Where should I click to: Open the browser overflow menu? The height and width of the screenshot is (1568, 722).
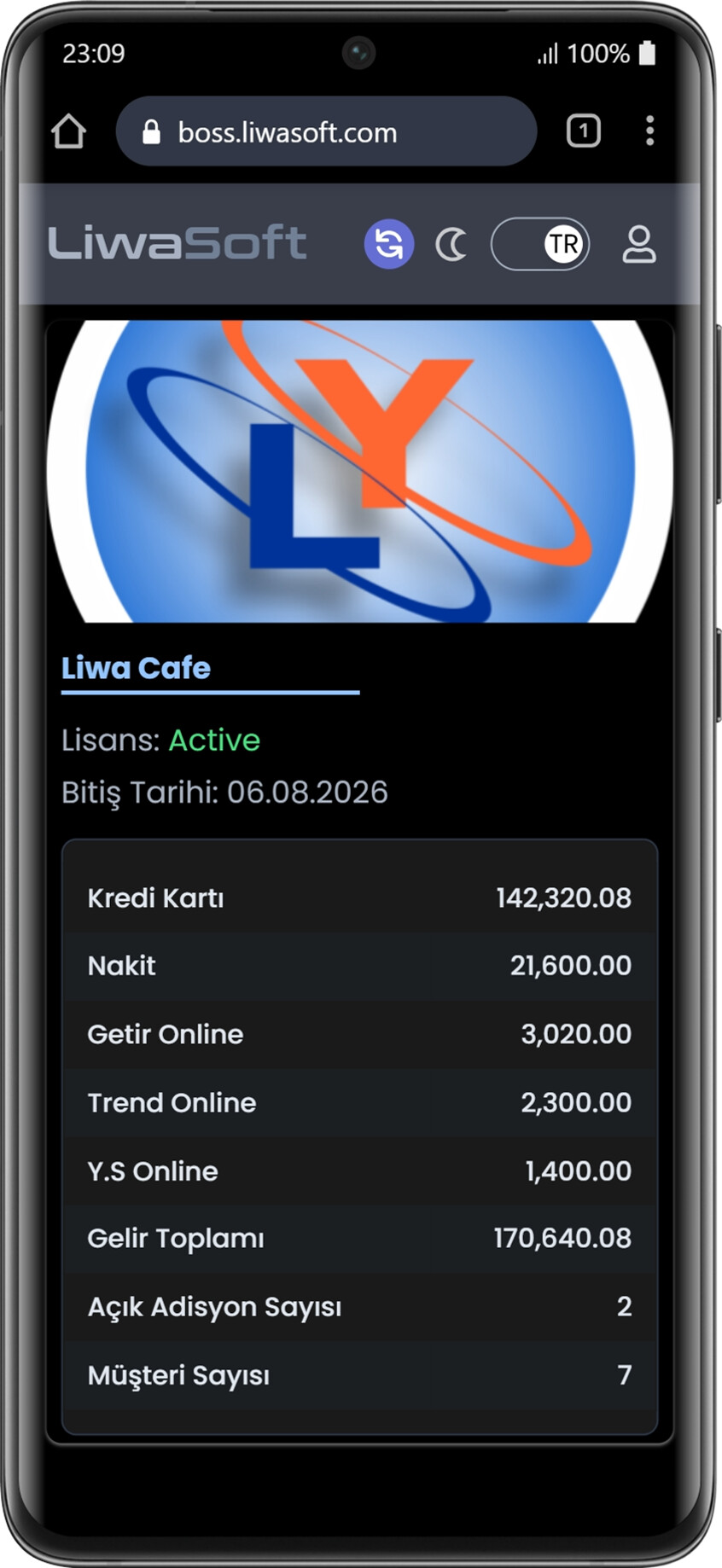point(649,131)
